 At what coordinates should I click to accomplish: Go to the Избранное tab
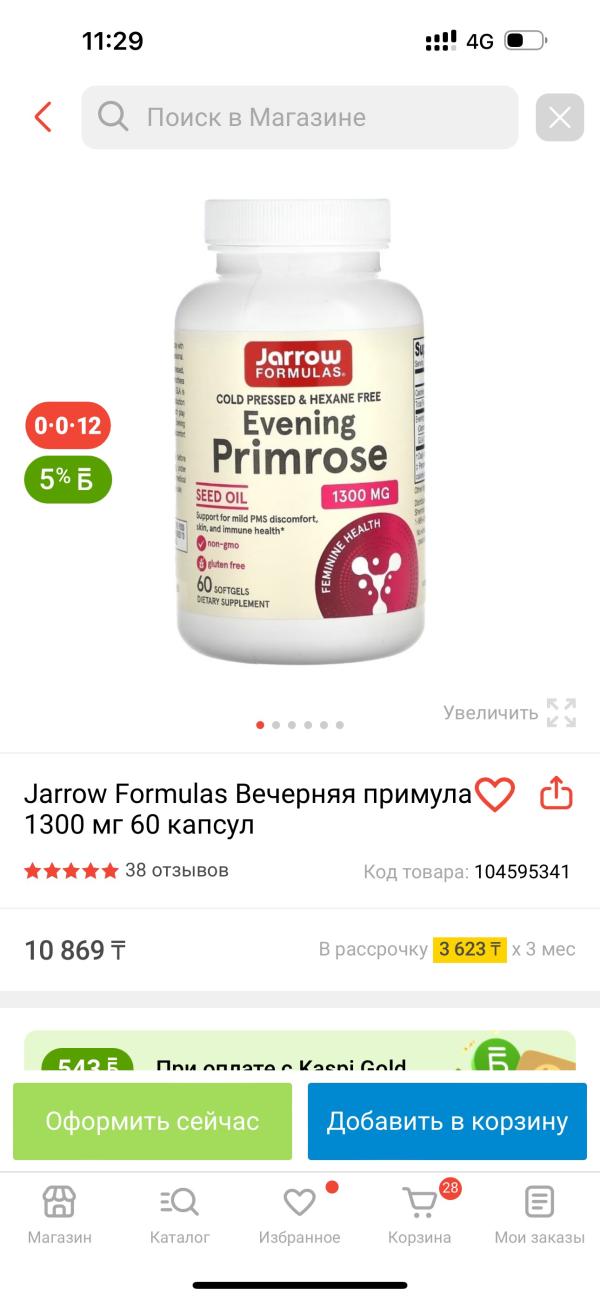pyautogui.click(x=300, y=1214)
